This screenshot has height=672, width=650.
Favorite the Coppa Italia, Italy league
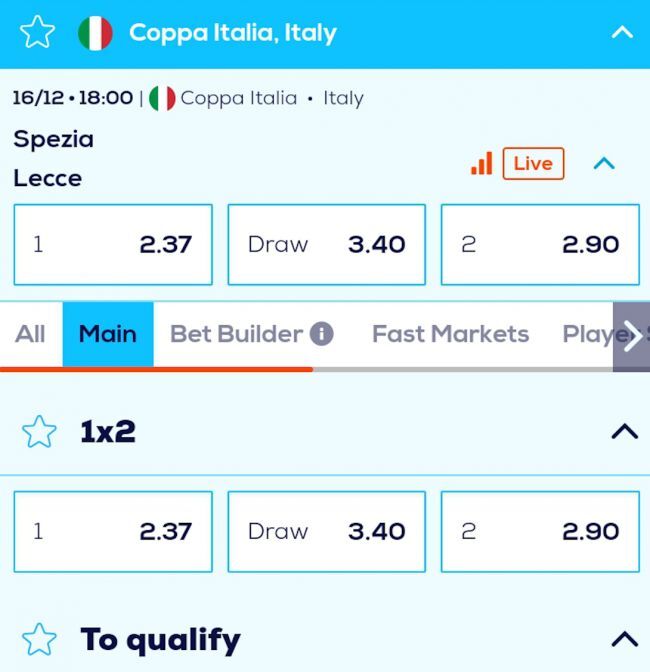point(38,32)
